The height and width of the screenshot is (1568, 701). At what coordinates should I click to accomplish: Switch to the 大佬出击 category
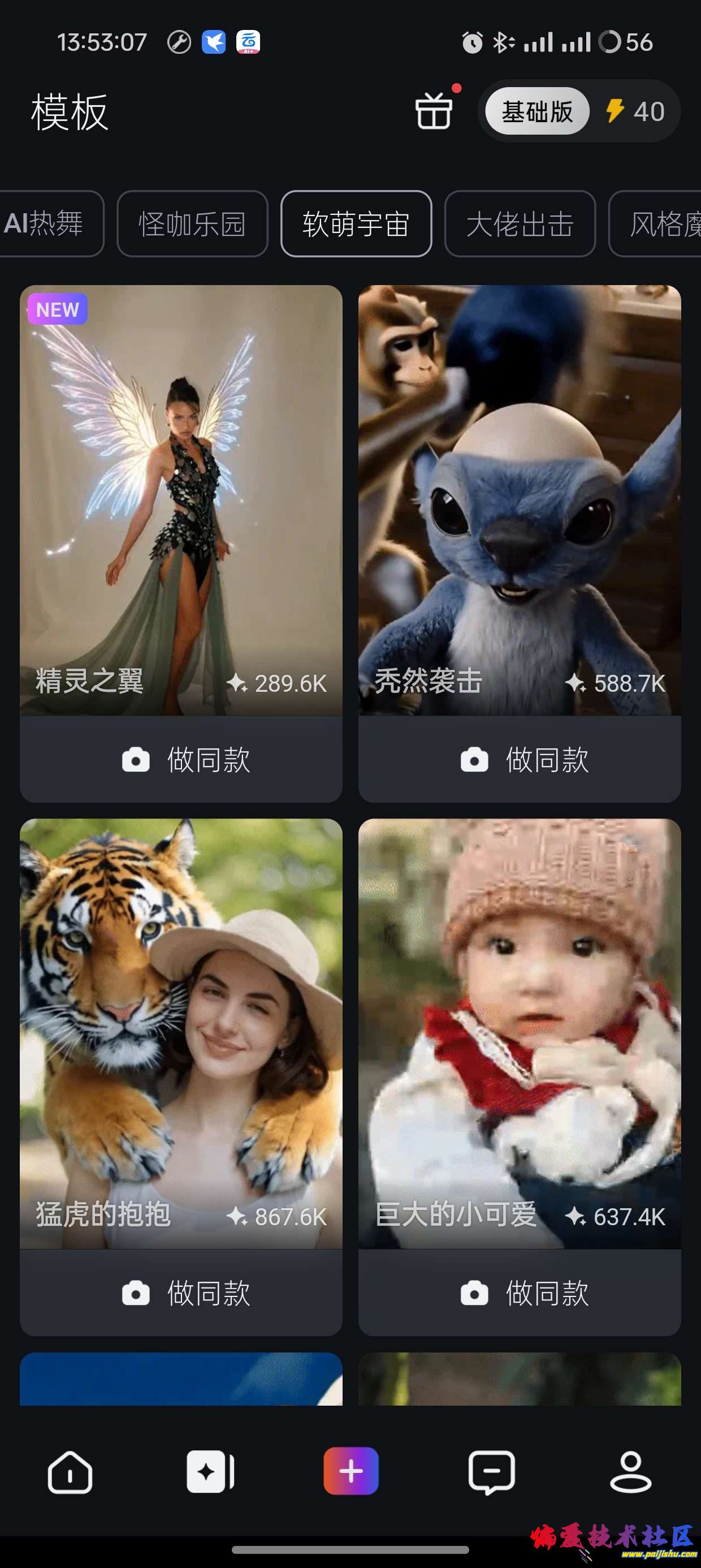[x=520, y=223]
